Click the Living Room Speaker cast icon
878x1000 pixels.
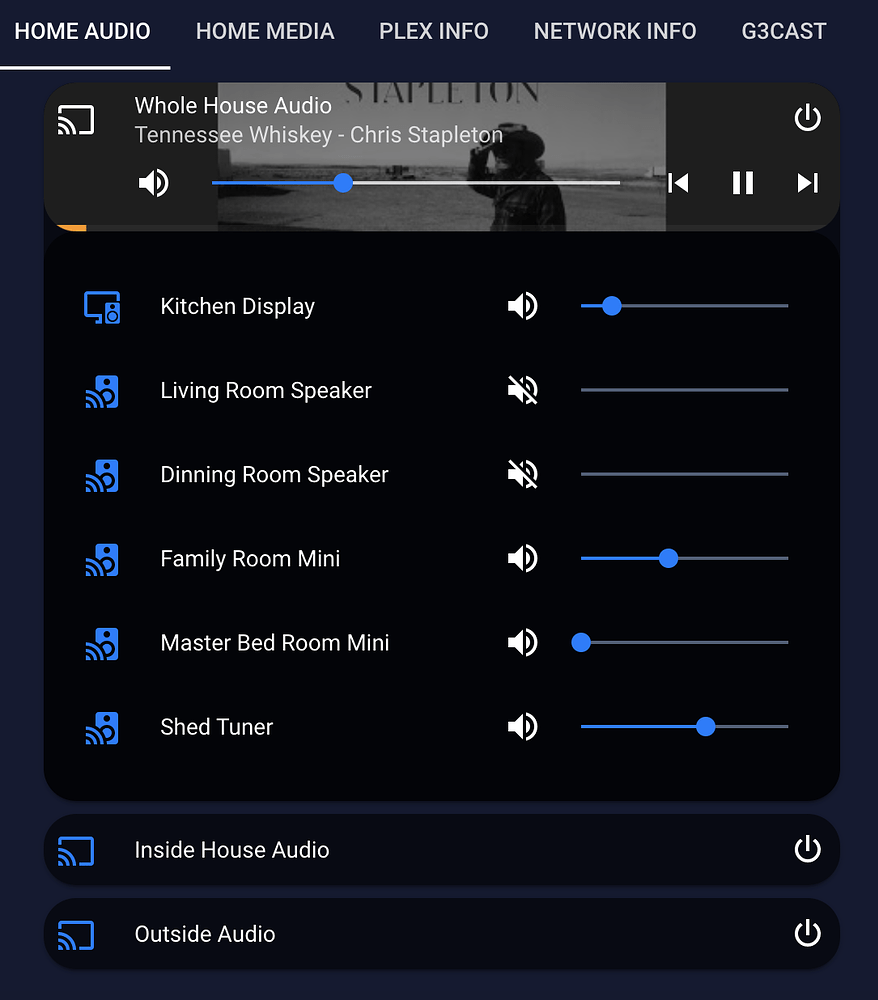(101, 390)
